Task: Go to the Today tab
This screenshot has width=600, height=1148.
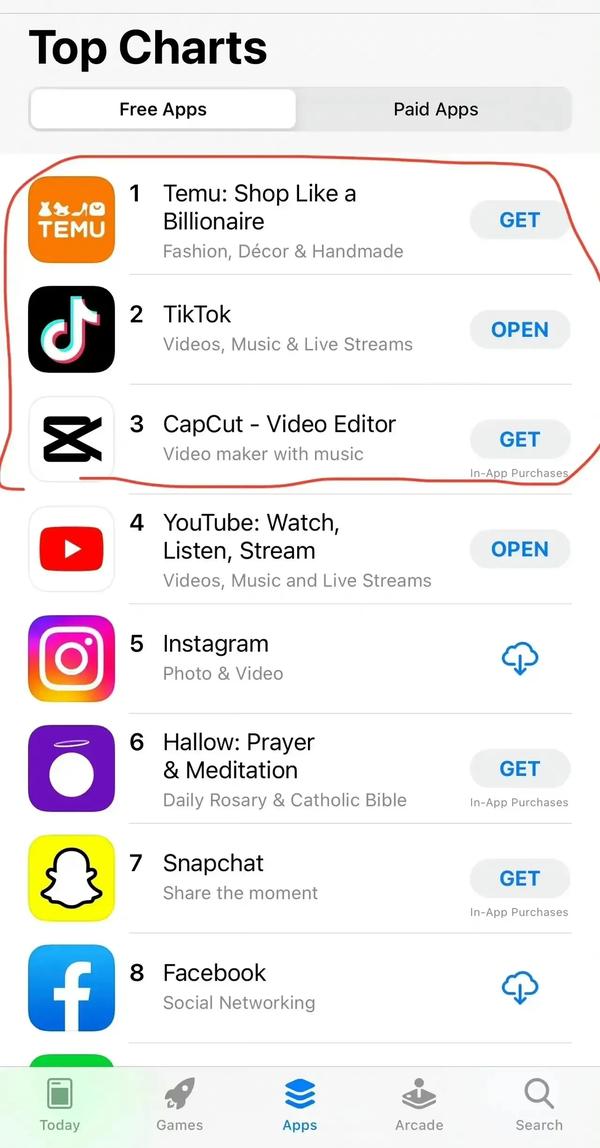Action: click(x=60, y=1105)
